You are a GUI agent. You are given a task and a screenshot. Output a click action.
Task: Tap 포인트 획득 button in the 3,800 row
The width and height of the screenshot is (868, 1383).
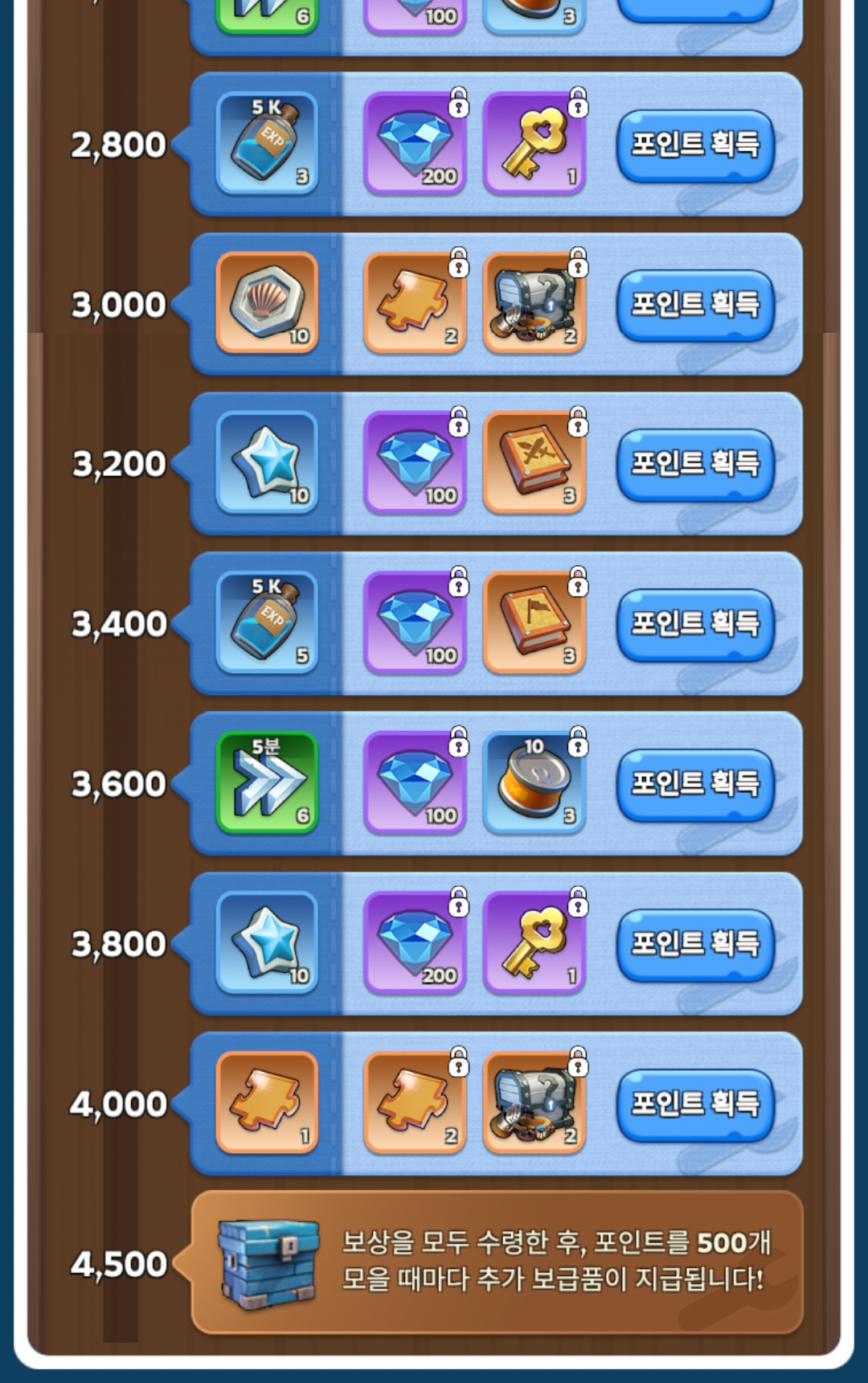[x=695, y=944]
